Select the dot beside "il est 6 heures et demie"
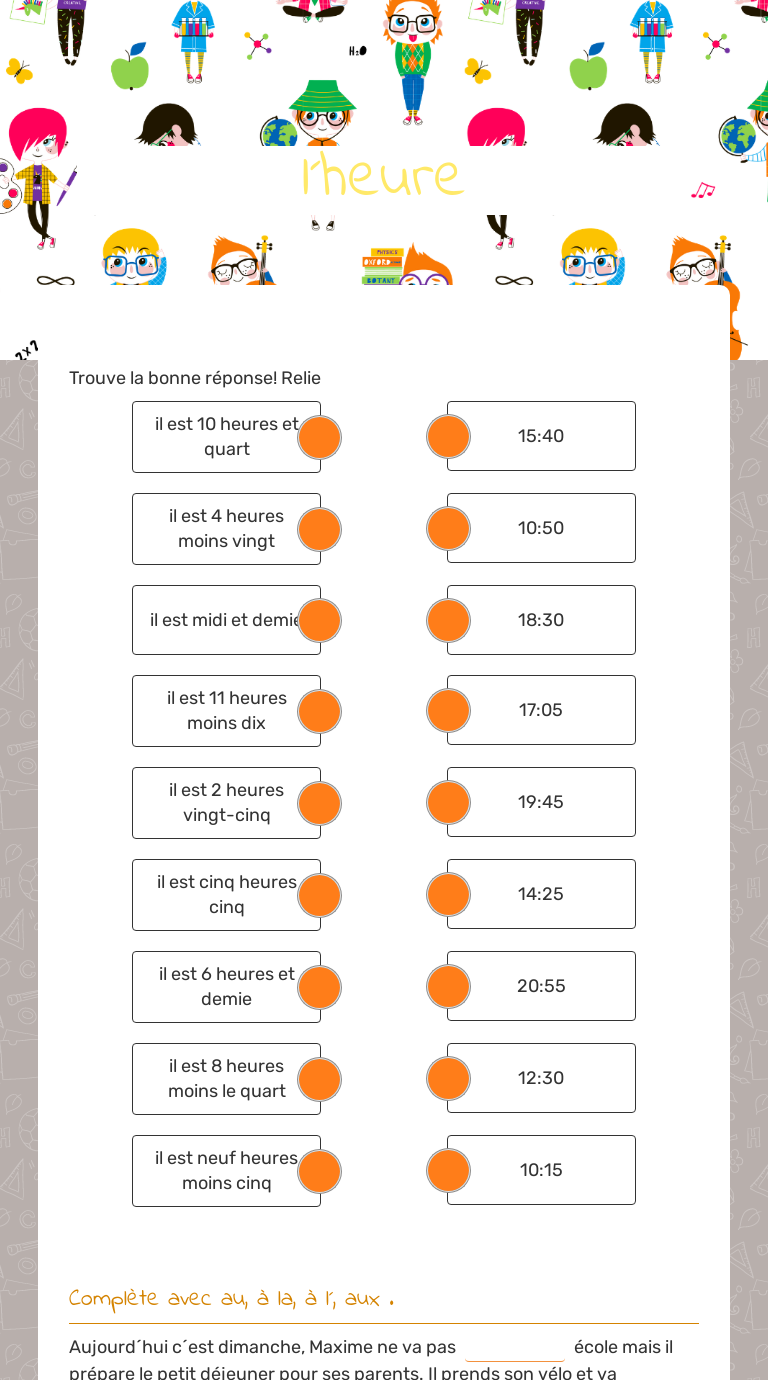This screenshot has height=1380, width=768. [x=319, y=986]
